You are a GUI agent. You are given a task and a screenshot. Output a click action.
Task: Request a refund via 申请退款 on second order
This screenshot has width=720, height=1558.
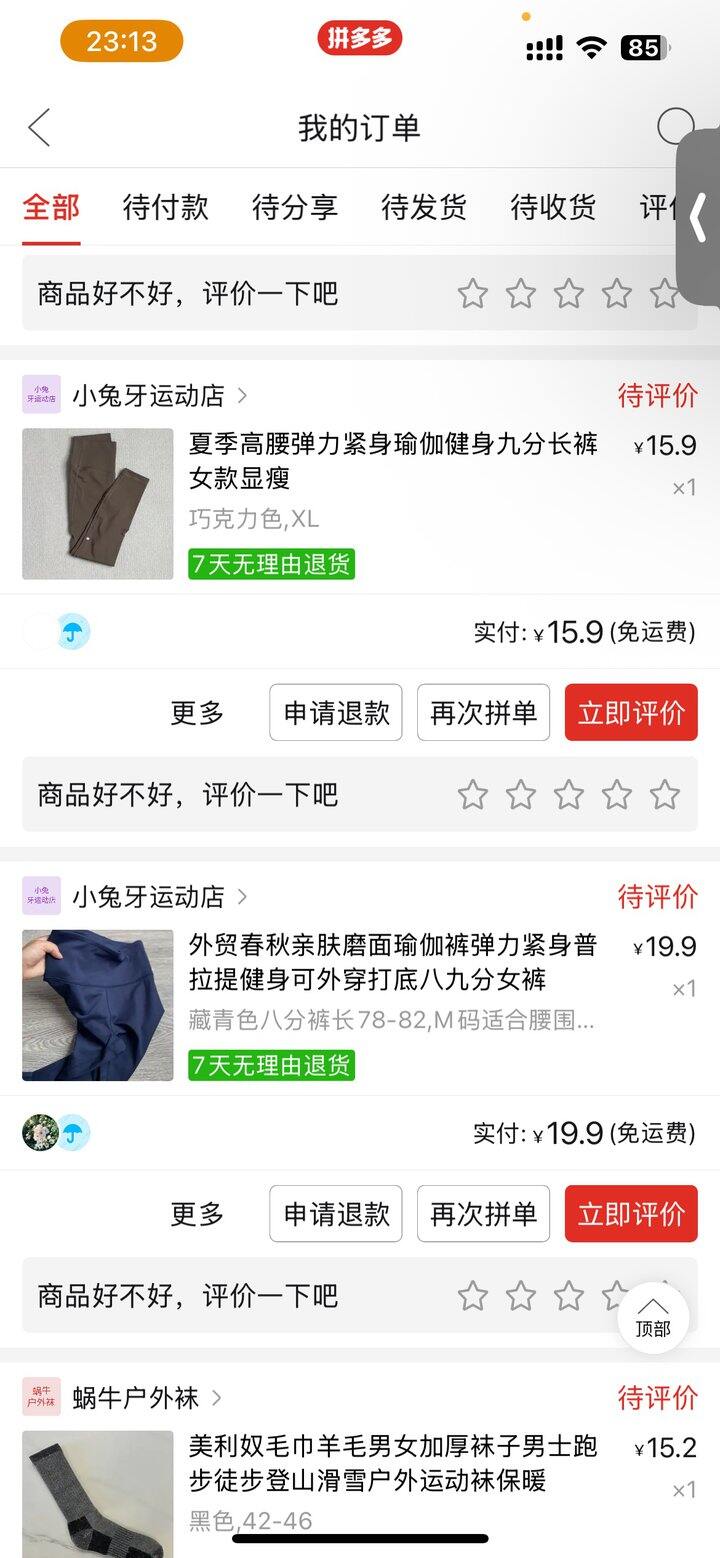[335, 1214]
